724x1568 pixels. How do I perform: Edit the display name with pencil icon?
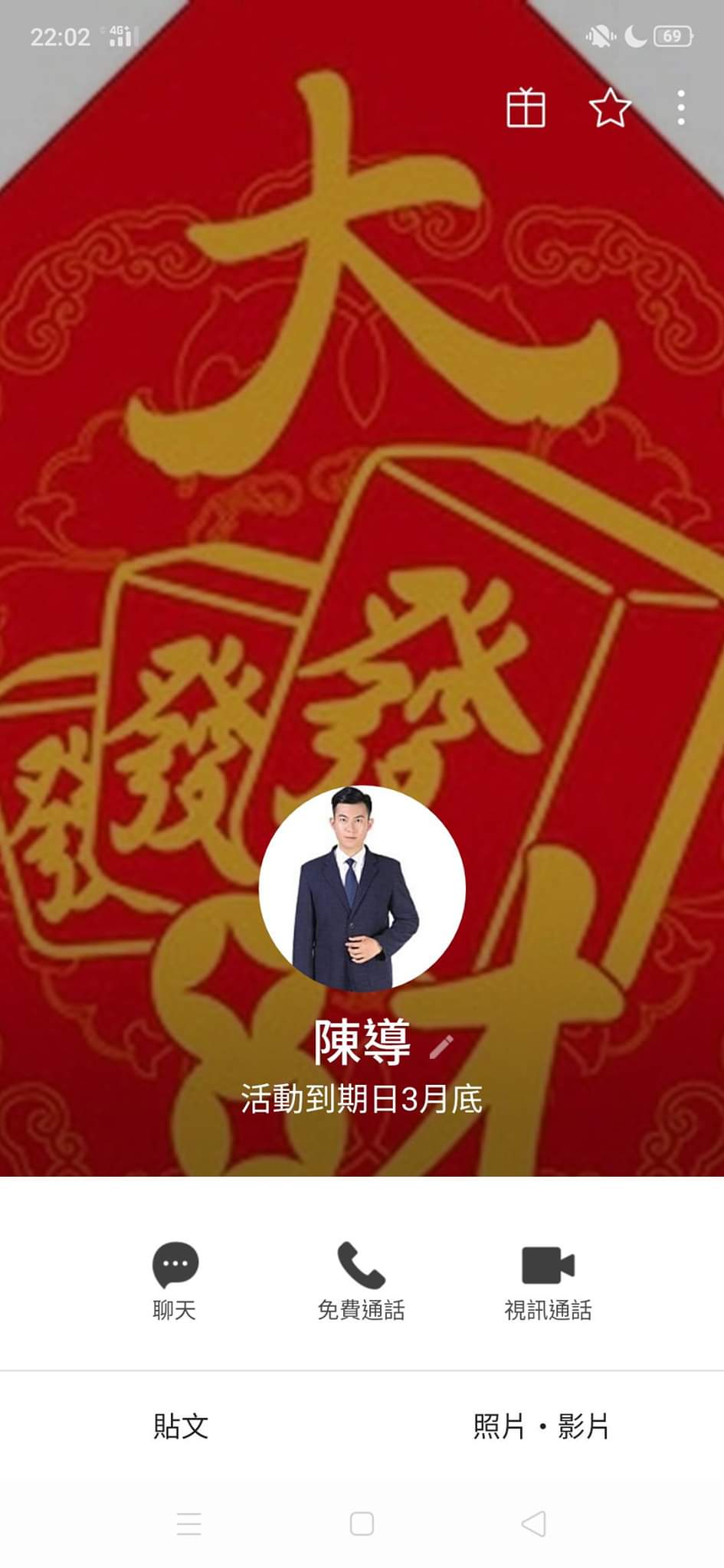tap(441, 1047)
